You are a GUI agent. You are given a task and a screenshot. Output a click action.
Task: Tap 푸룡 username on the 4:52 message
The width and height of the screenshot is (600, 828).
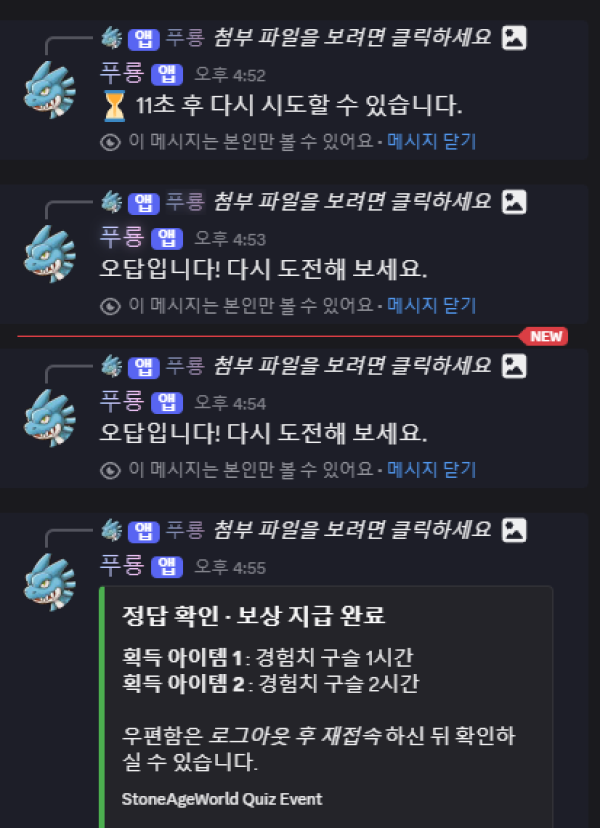[x=122, y=75]
